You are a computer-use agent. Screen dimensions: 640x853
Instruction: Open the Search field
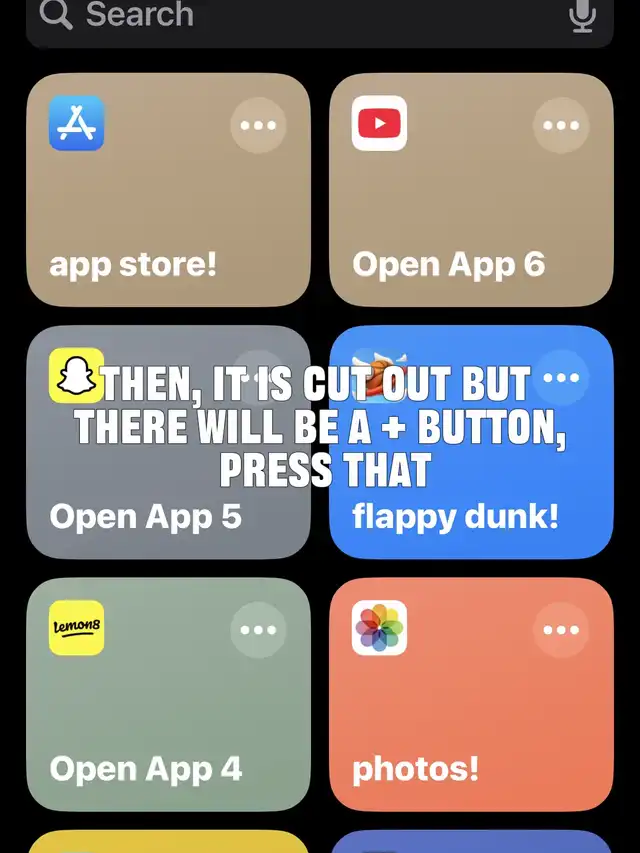point(300,16)
